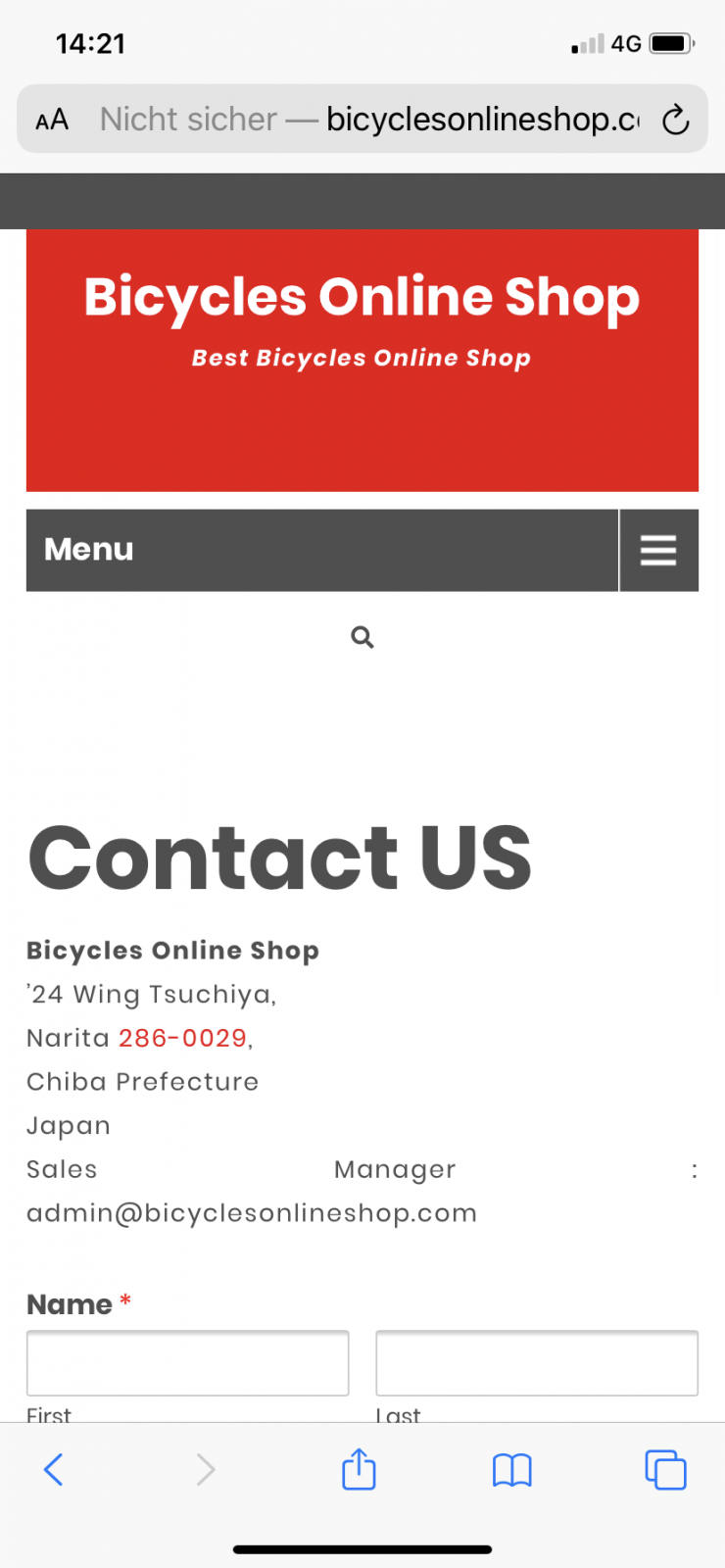Focus the First name field
Screen dimensions: 725x1568
click(x=187, y=1363)
